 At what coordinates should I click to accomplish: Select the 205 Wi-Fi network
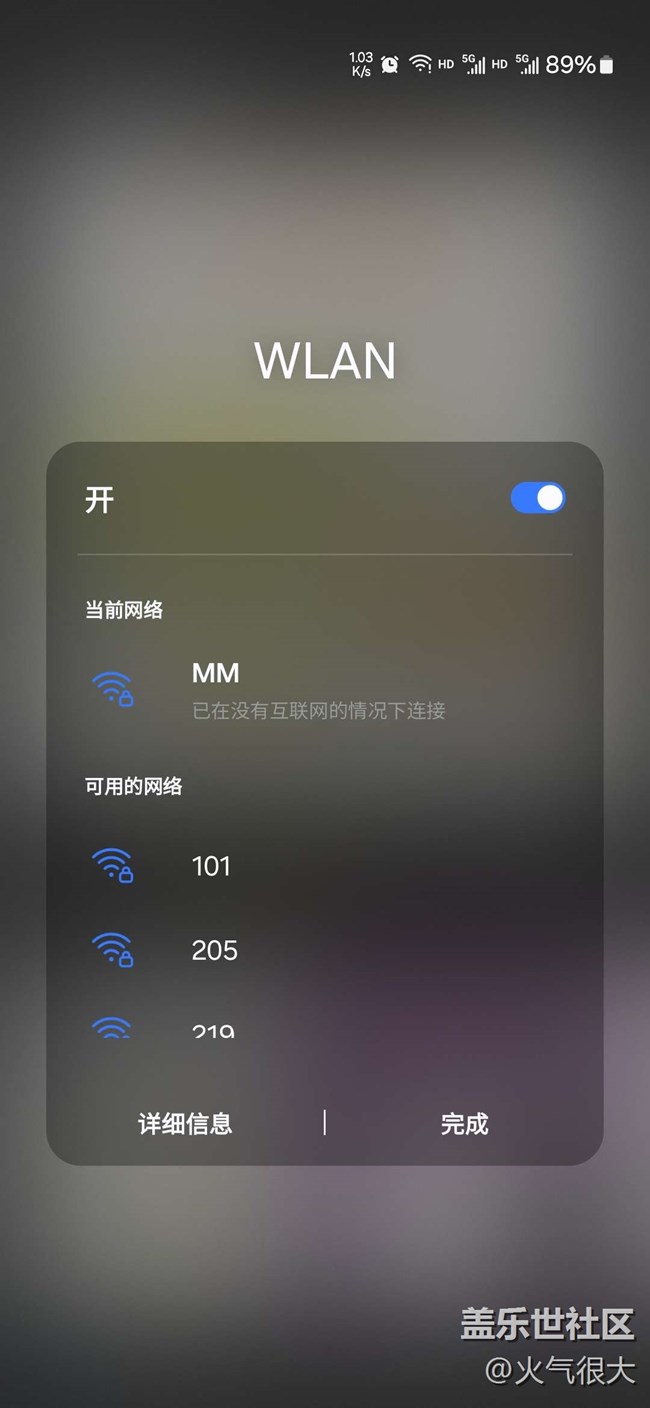[325, 949]
